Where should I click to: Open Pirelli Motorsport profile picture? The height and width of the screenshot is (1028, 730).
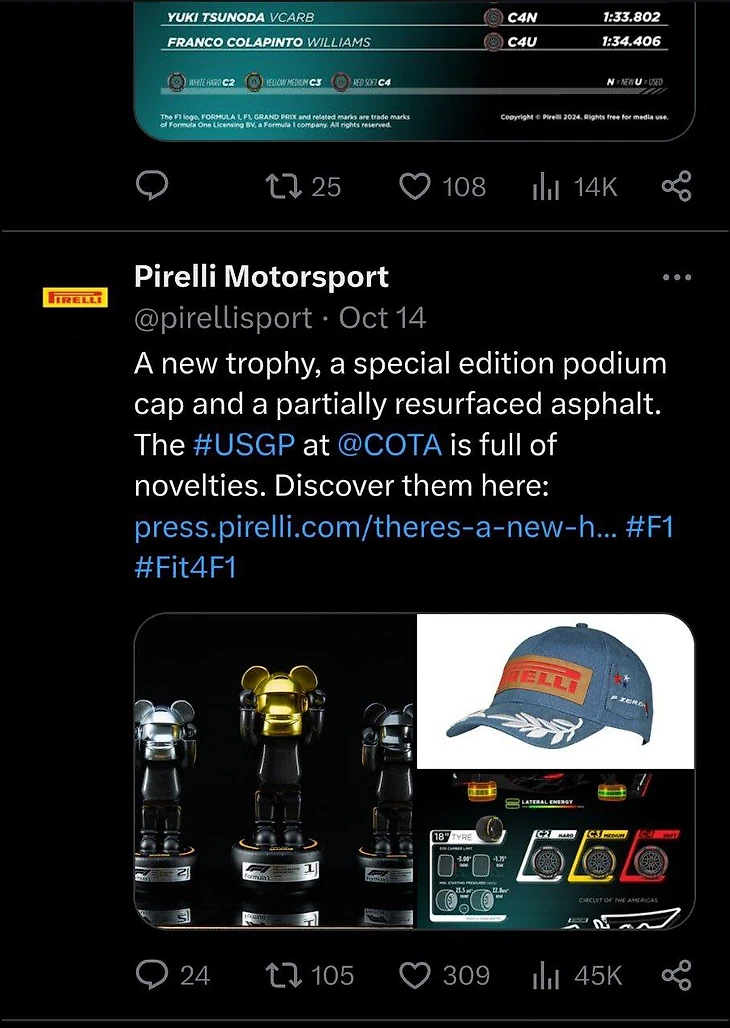(x=76, y=298)
